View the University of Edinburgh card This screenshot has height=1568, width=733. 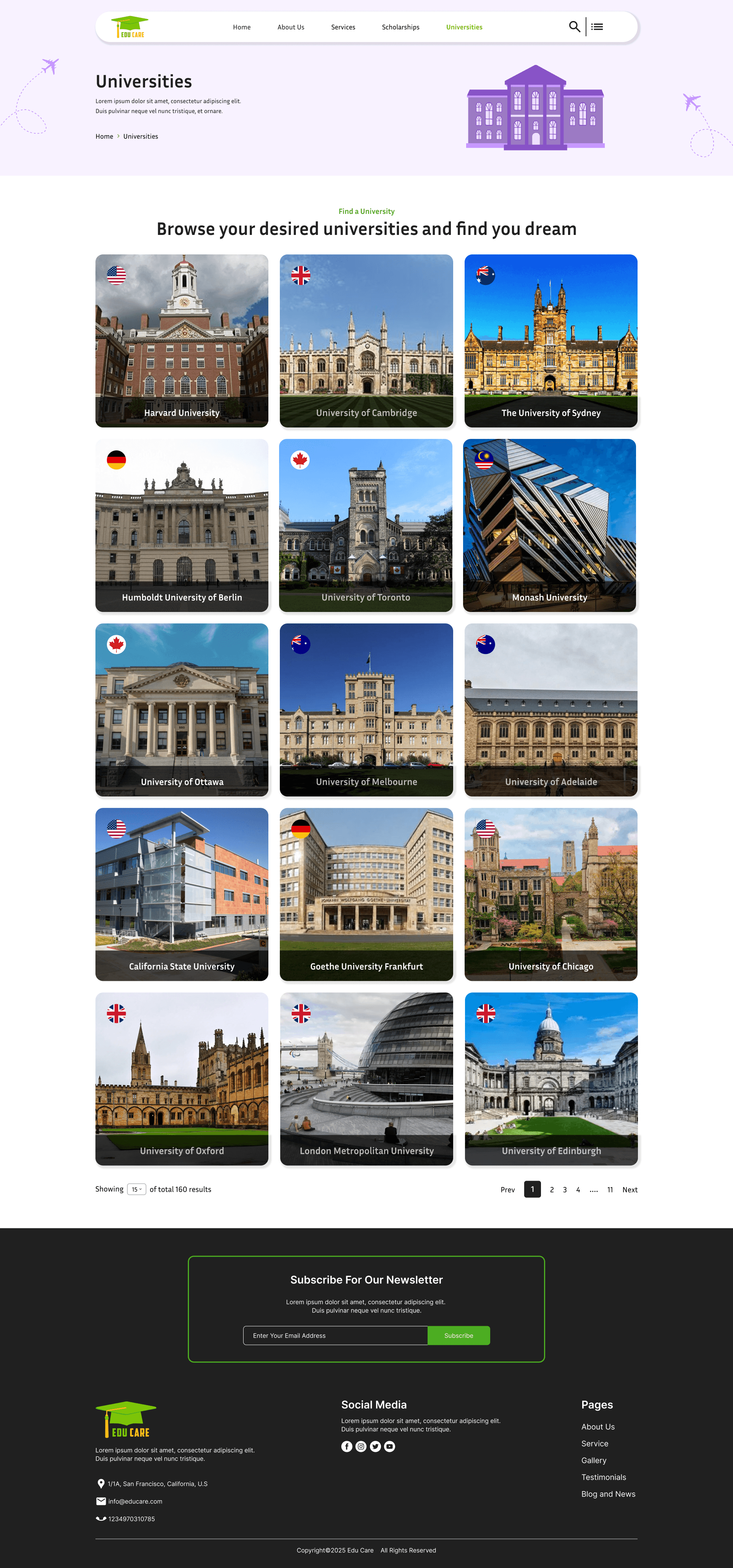click(x=551, y=1079)
